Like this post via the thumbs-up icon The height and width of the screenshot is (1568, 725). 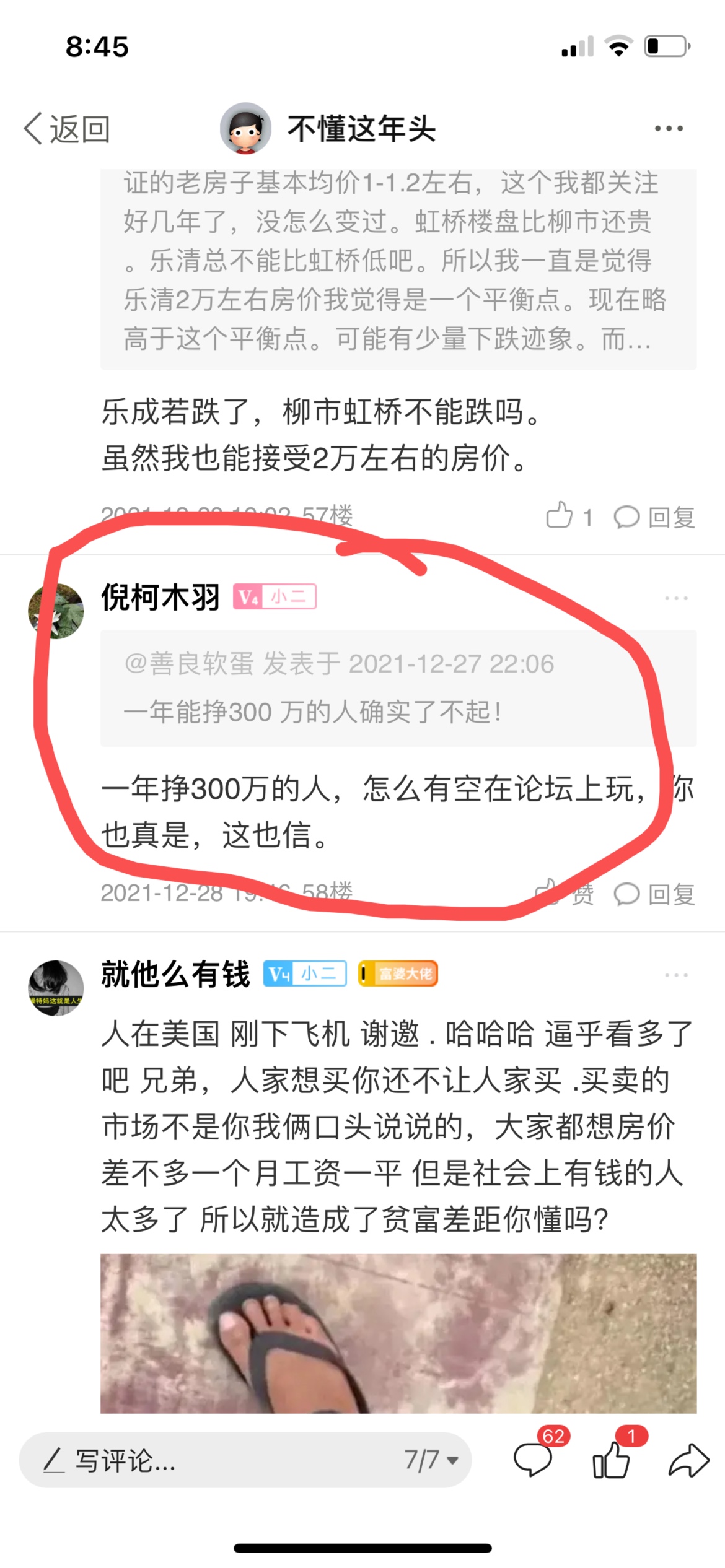pos(612,1459)
